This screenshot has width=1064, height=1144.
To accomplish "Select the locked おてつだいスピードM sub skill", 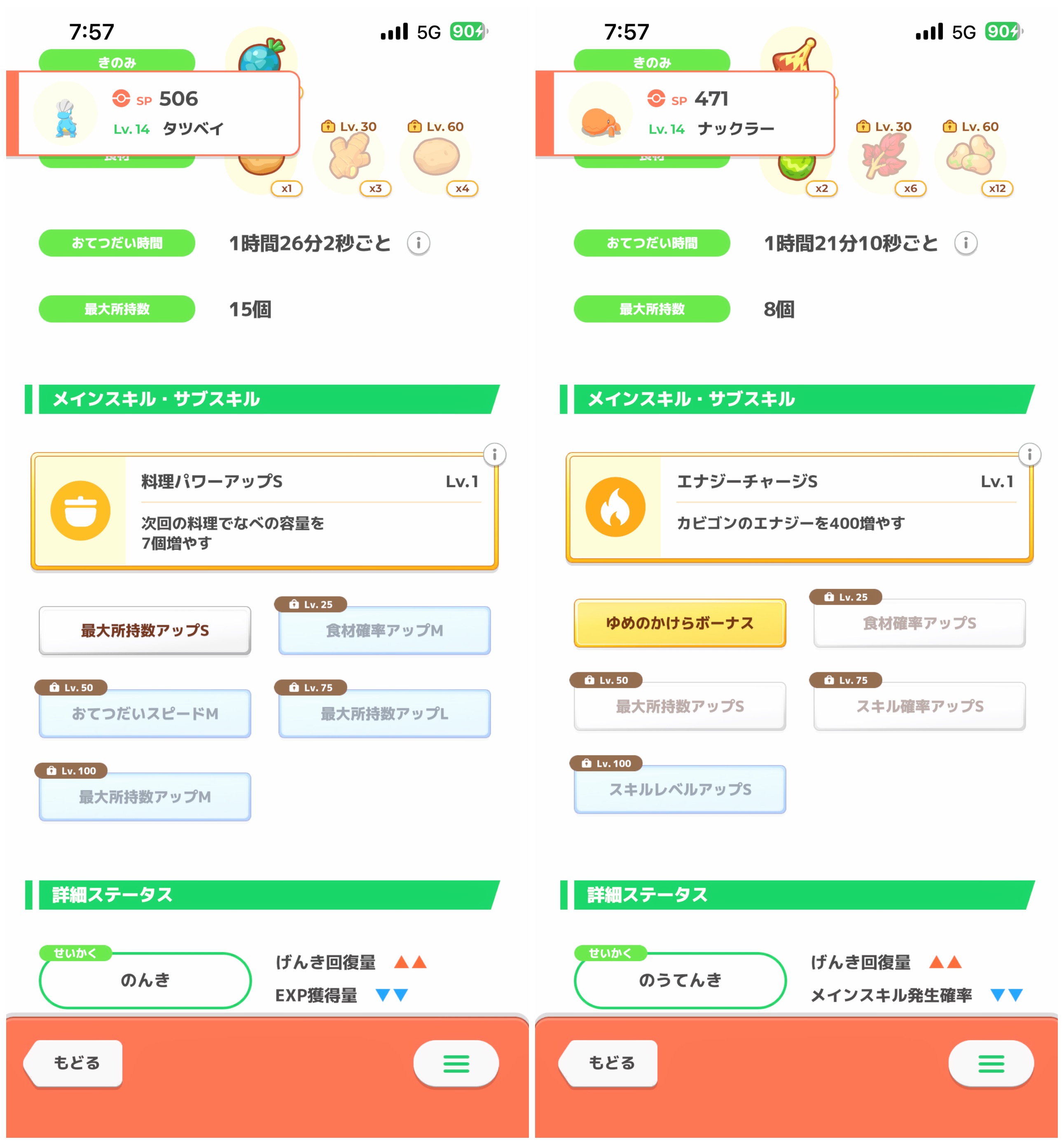I will click(x=145, y=714).
